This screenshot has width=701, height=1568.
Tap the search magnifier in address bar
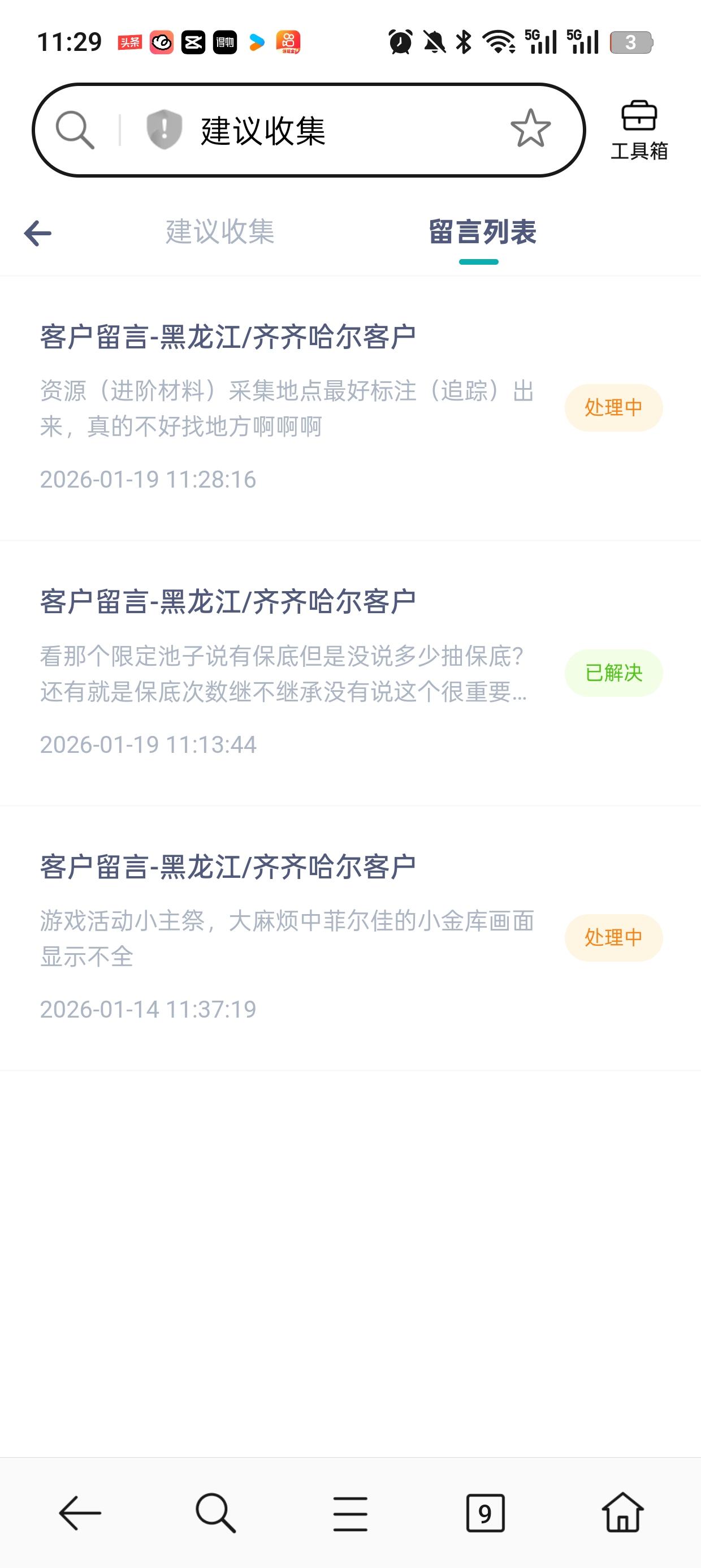pyautogui.click(x=75, y=130)
